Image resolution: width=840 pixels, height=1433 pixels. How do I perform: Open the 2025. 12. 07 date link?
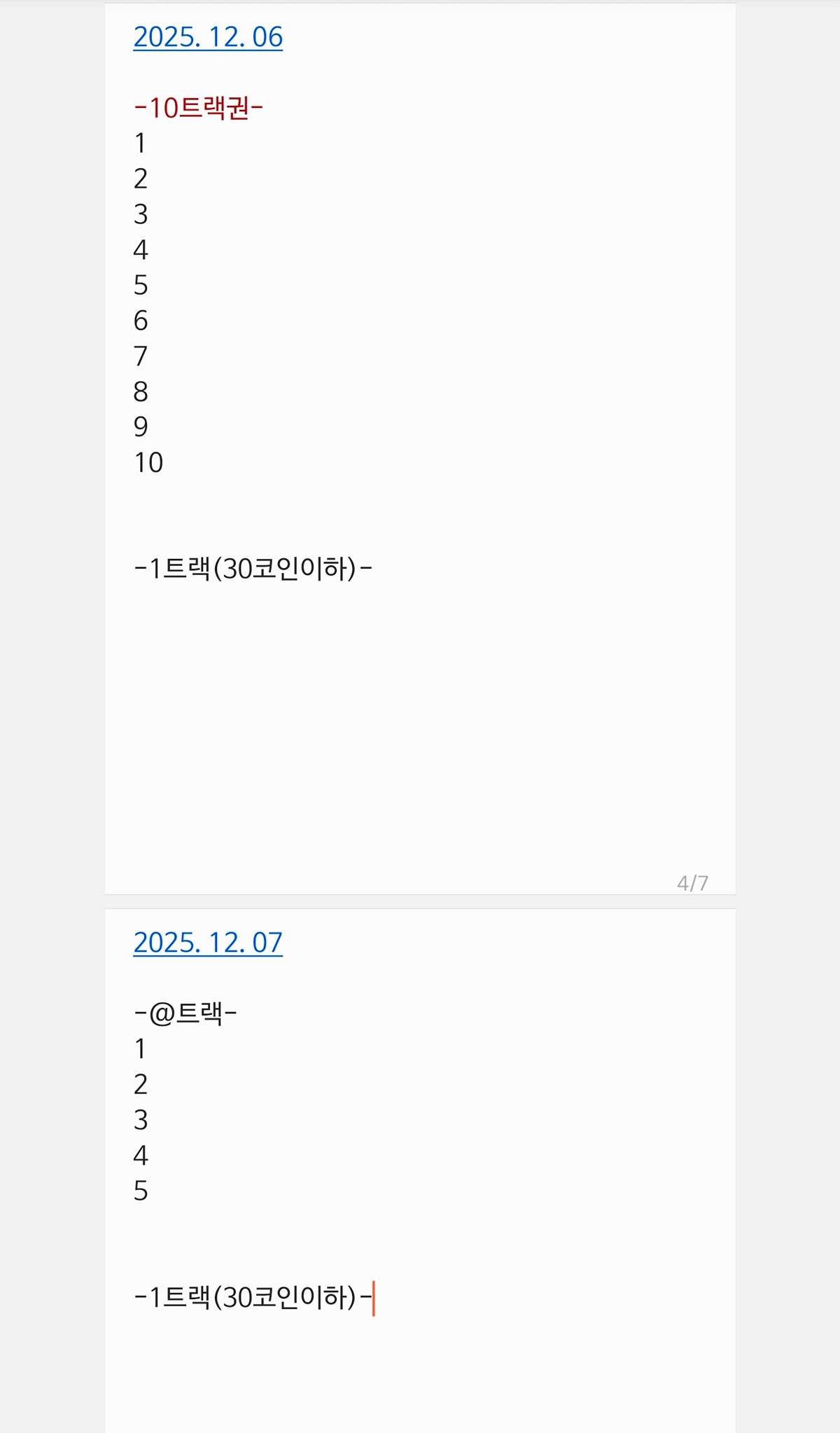click(208, 943)
